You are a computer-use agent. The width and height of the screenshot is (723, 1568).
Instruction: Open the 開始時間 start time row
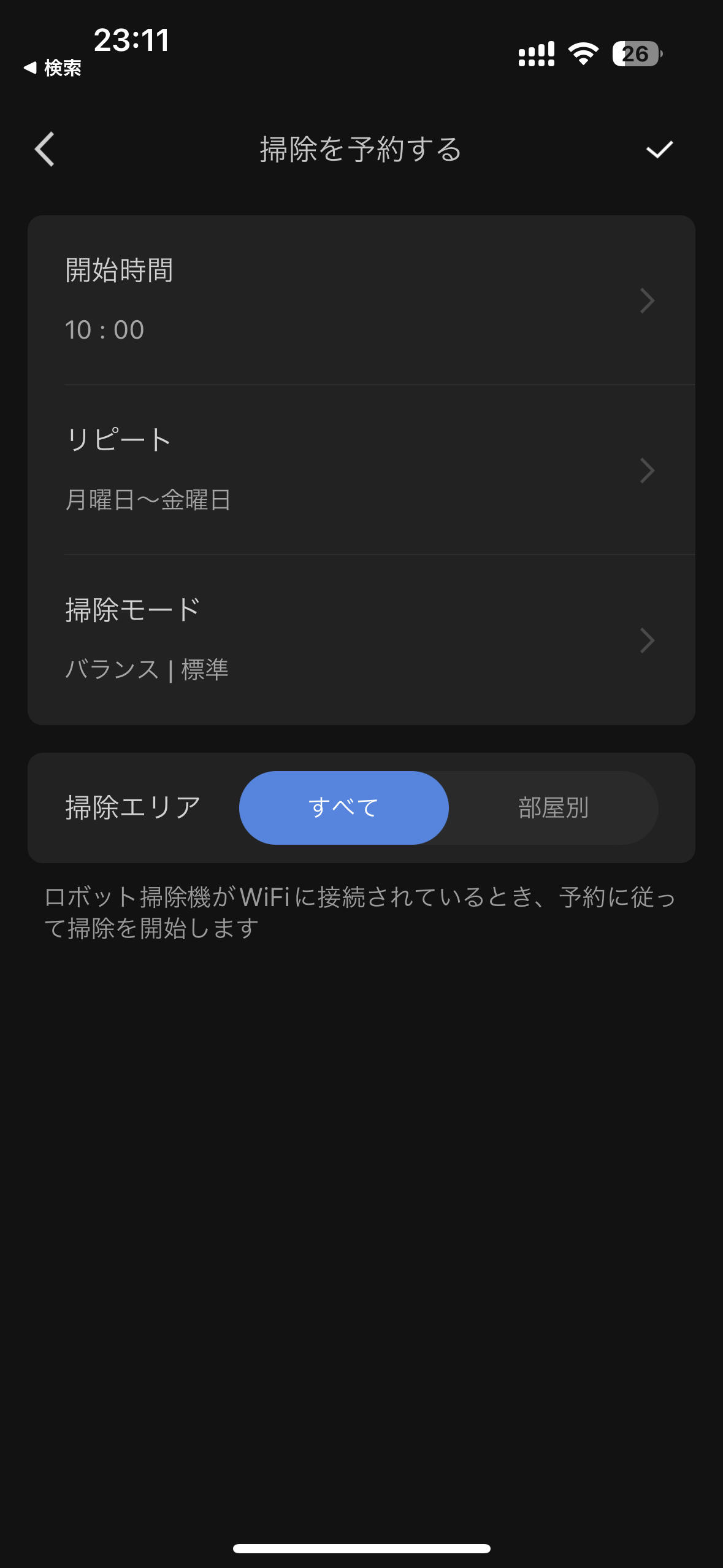(361, 300)
